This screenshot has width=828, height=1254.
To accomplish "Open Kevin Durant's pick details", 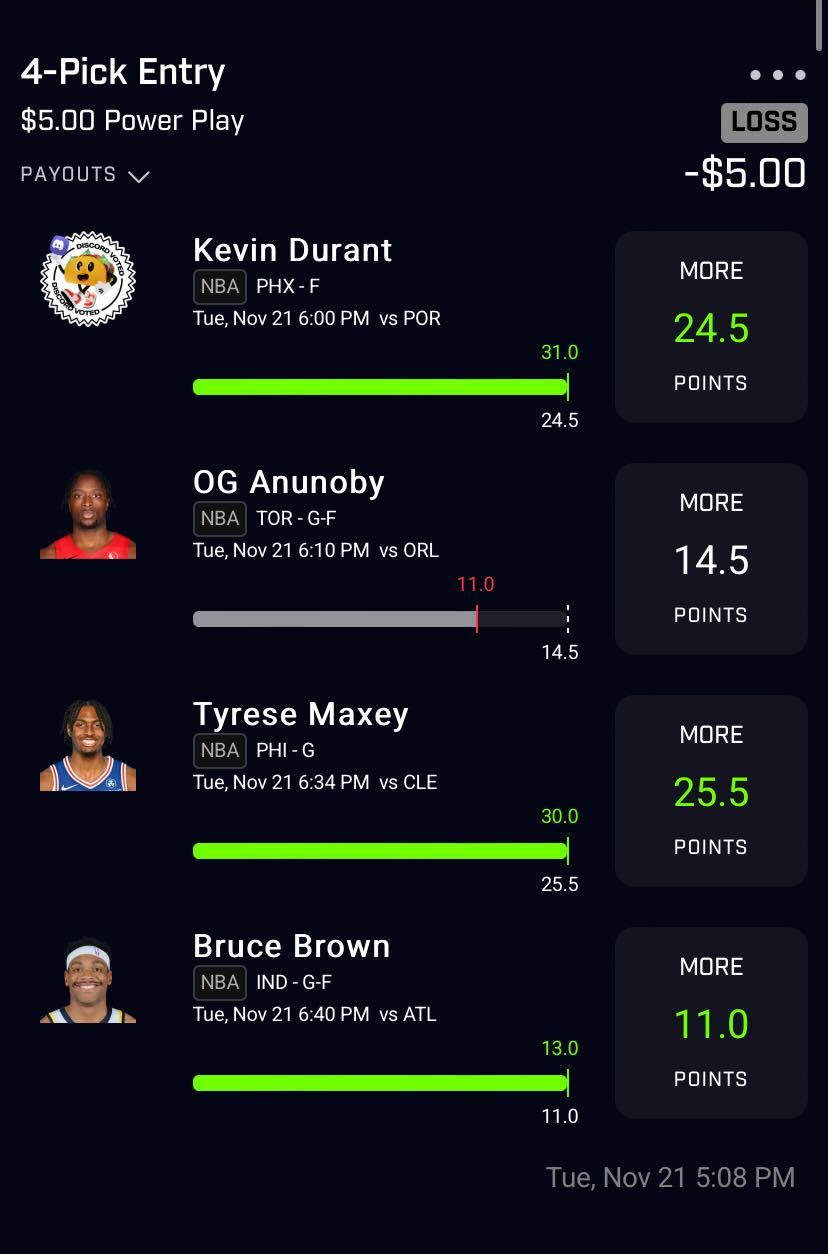I will [x=292, y=250].
